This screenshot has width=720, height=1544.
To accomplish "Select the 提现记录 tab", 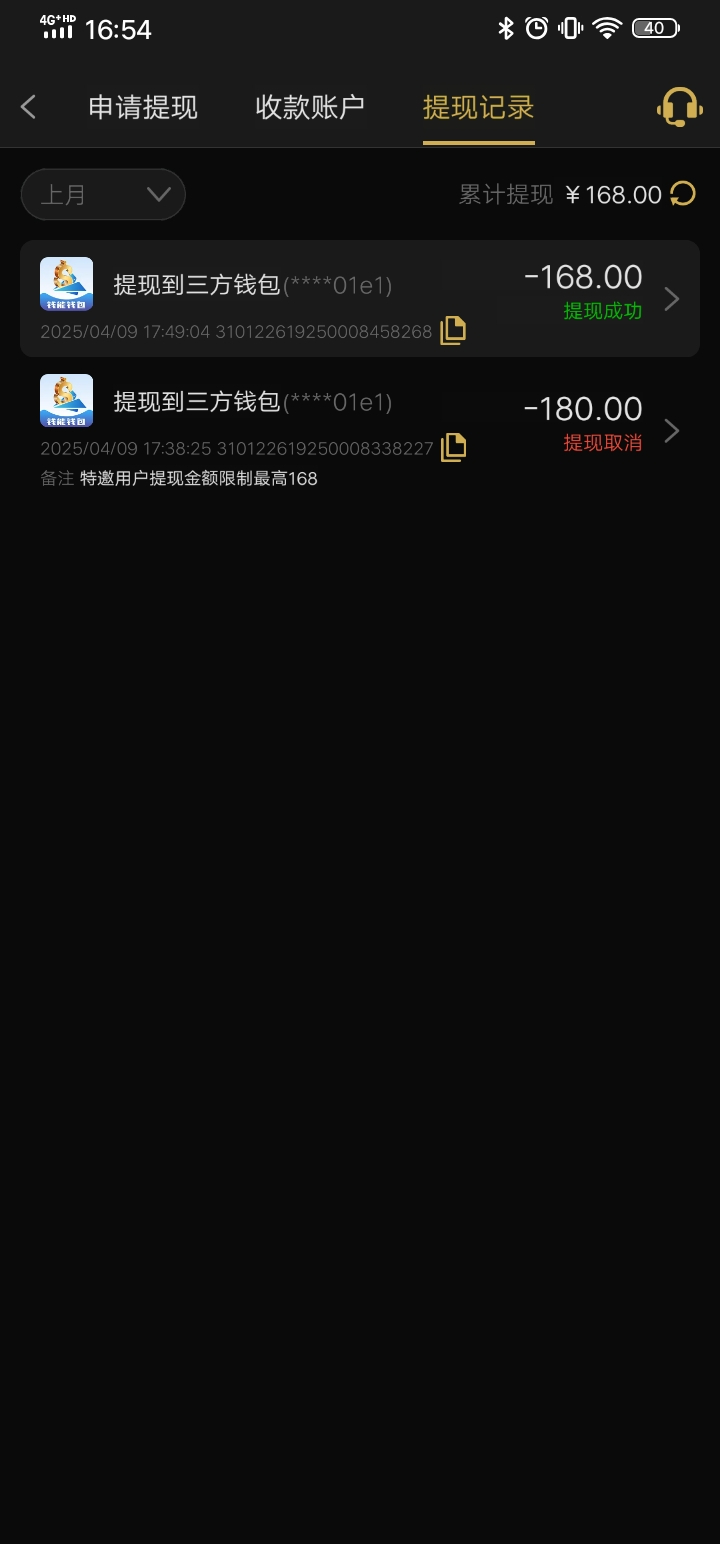I will click(x=478, y=107).
